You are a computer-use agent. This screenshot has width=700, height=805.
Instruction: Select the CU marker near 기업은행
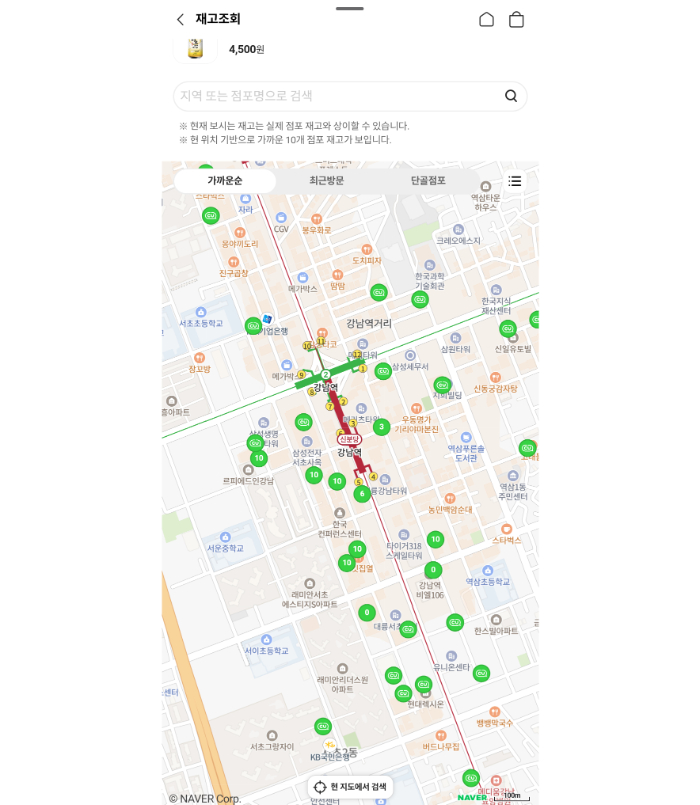tap(253, 326)
